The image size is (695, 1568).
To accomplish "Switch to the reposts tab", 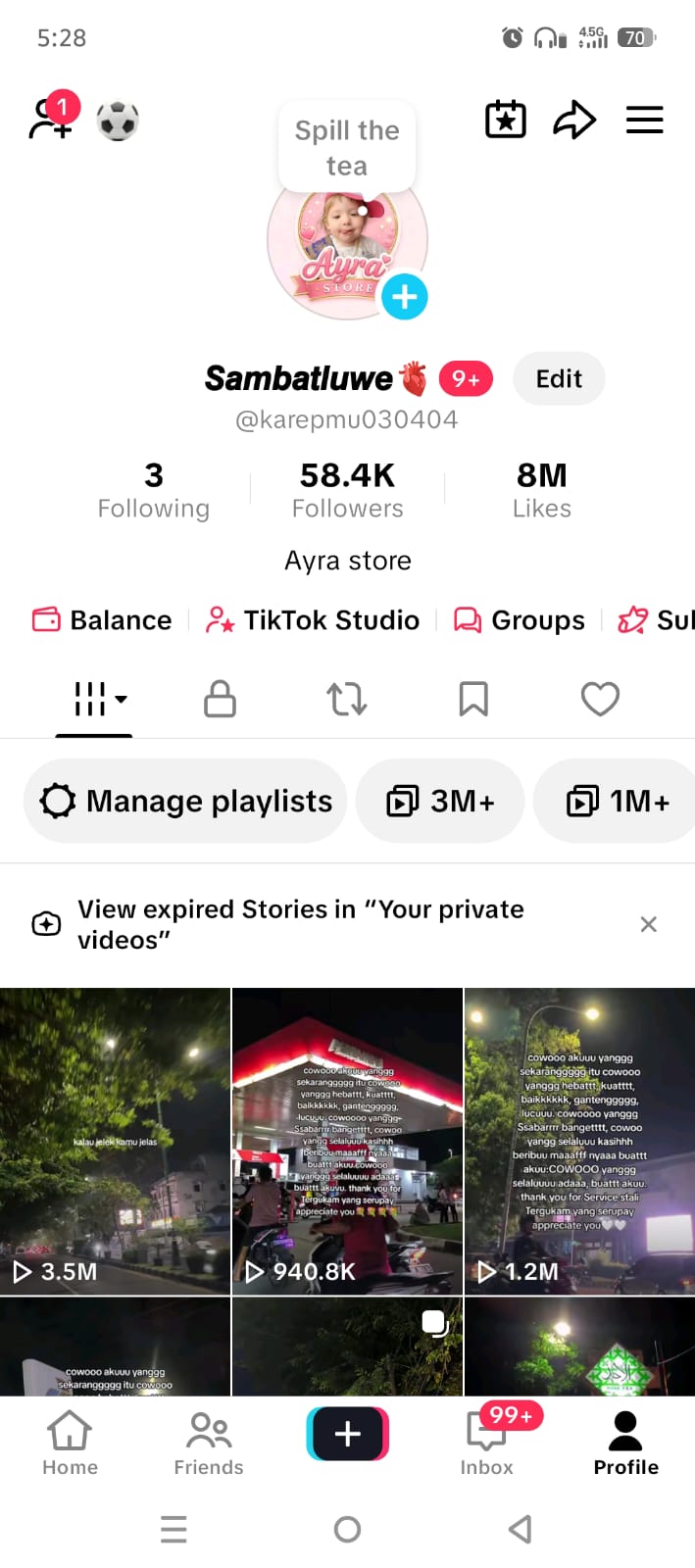I will point(347,699).
